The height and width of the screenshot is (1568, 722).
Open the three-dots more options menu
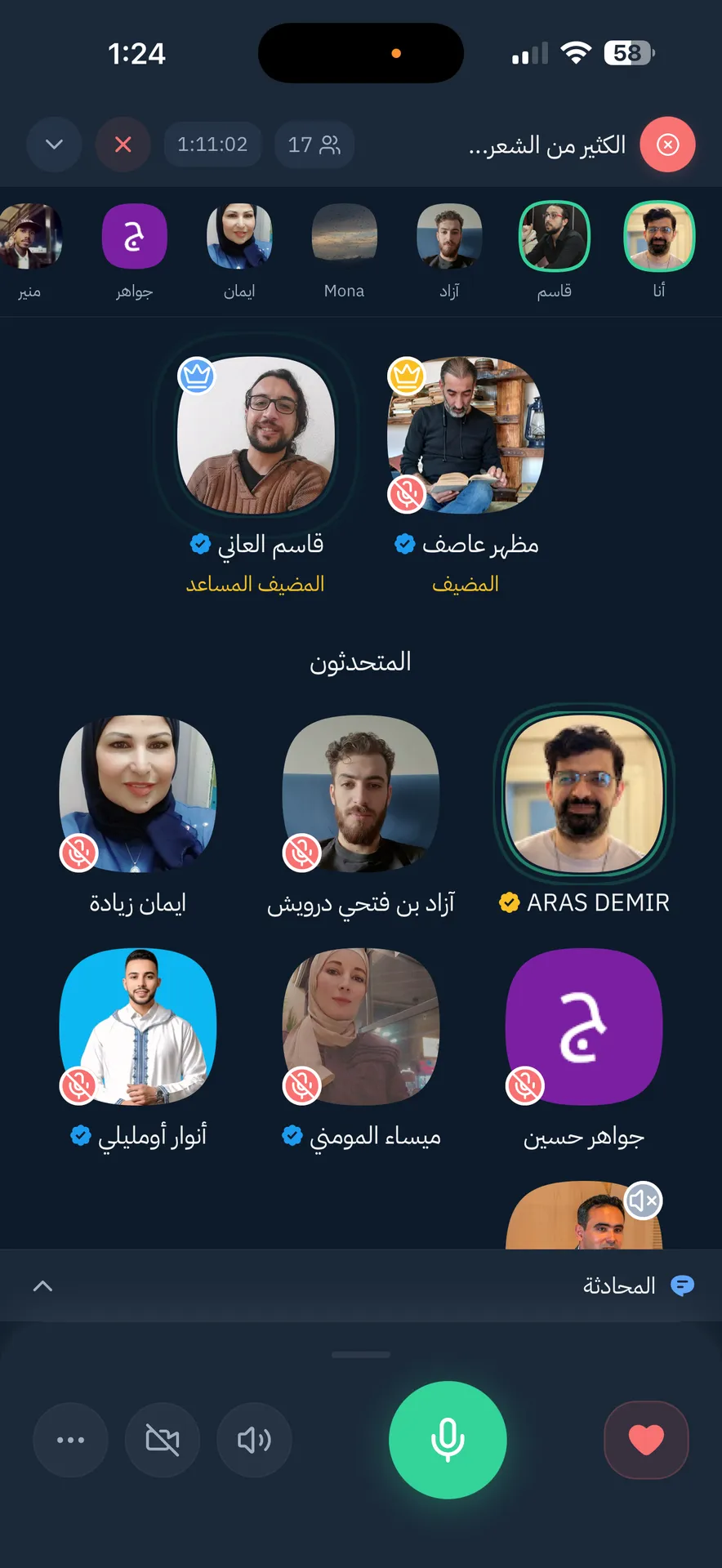click(70, 1440)
